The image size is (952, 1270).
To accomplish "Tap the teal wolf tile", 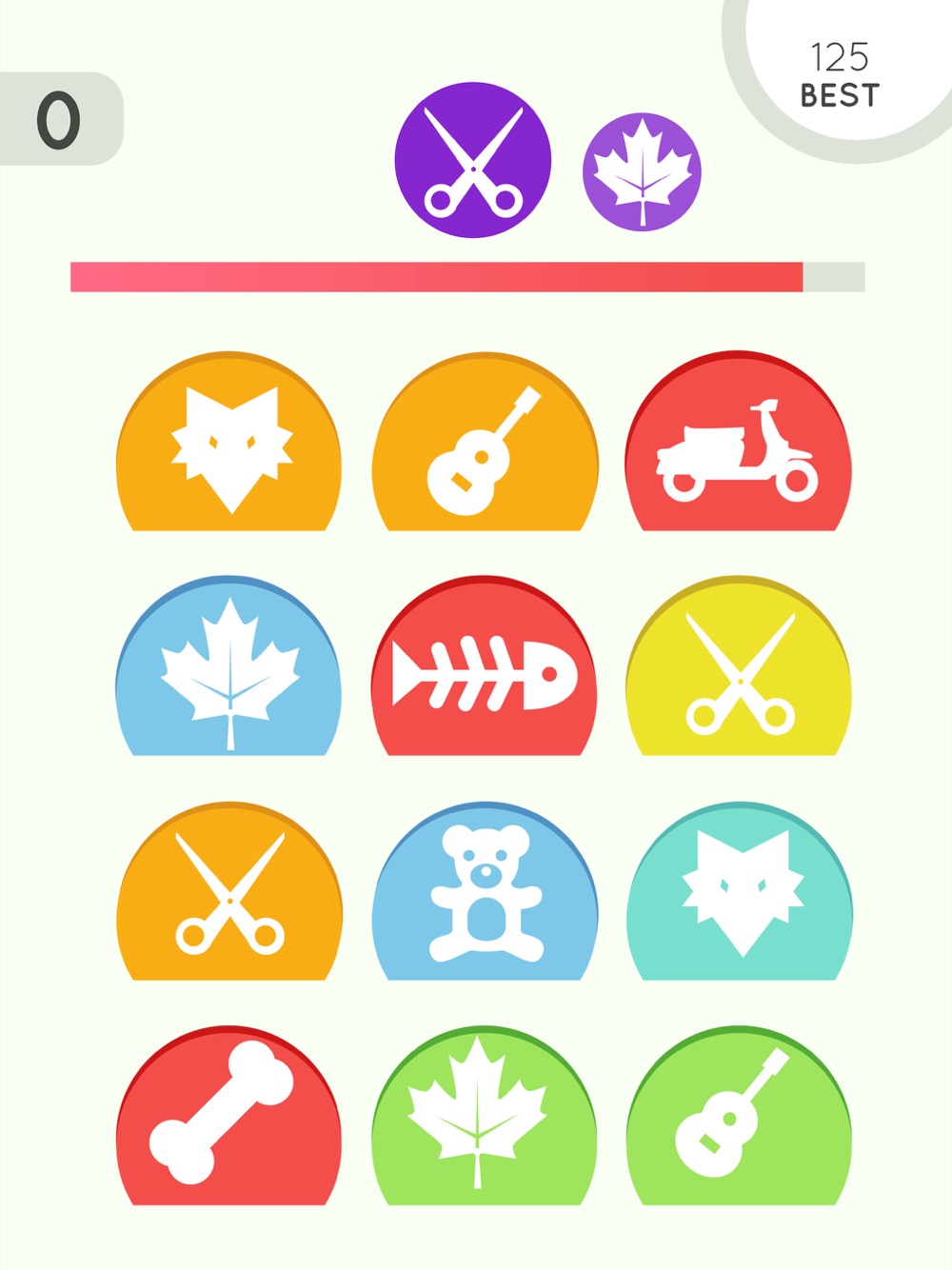I will click(x=739, y=895).
